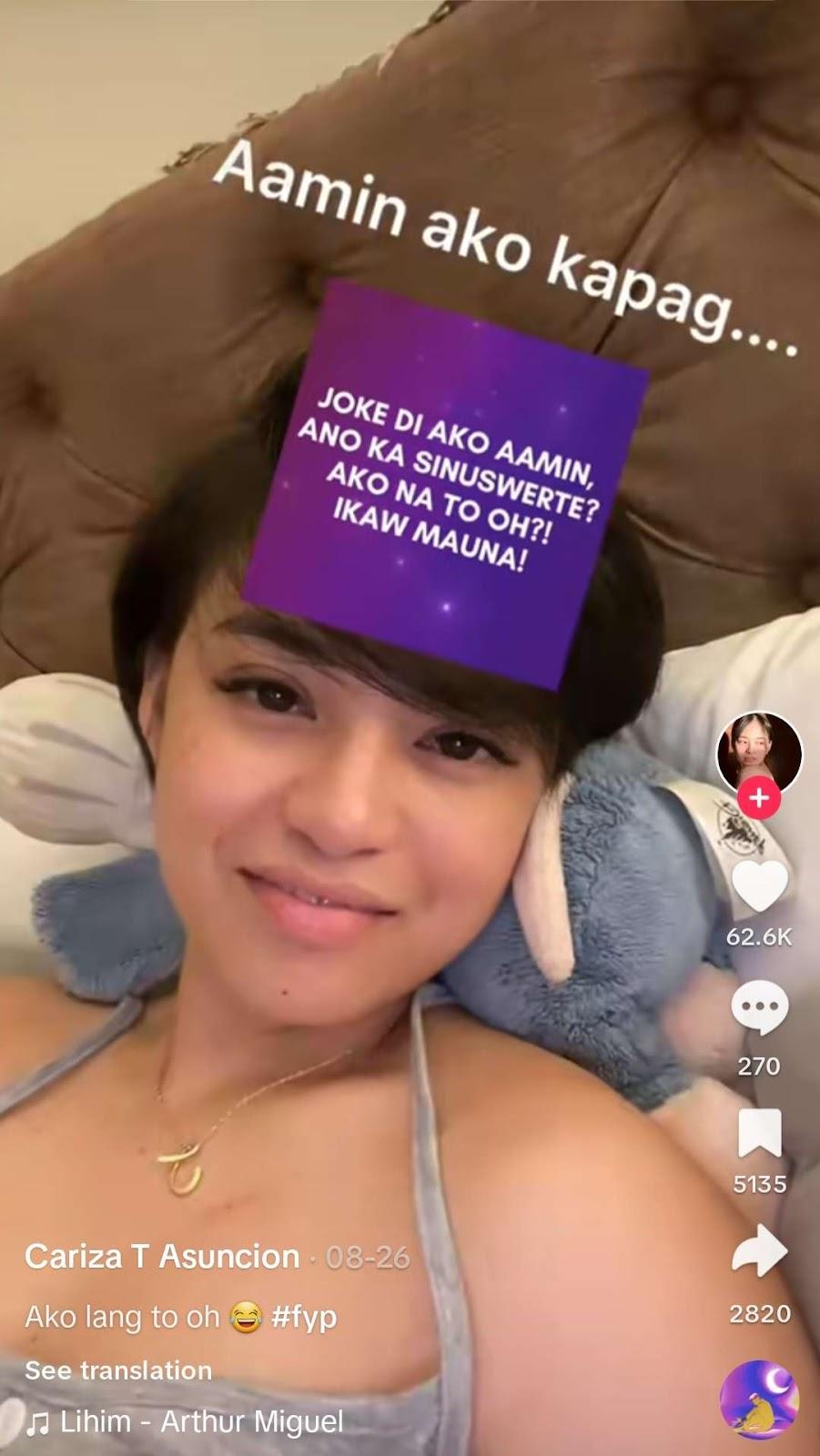Open the spinning sound disc
The width and height of the screenshot is (820, 1456).
click(x=759, y=1400)
